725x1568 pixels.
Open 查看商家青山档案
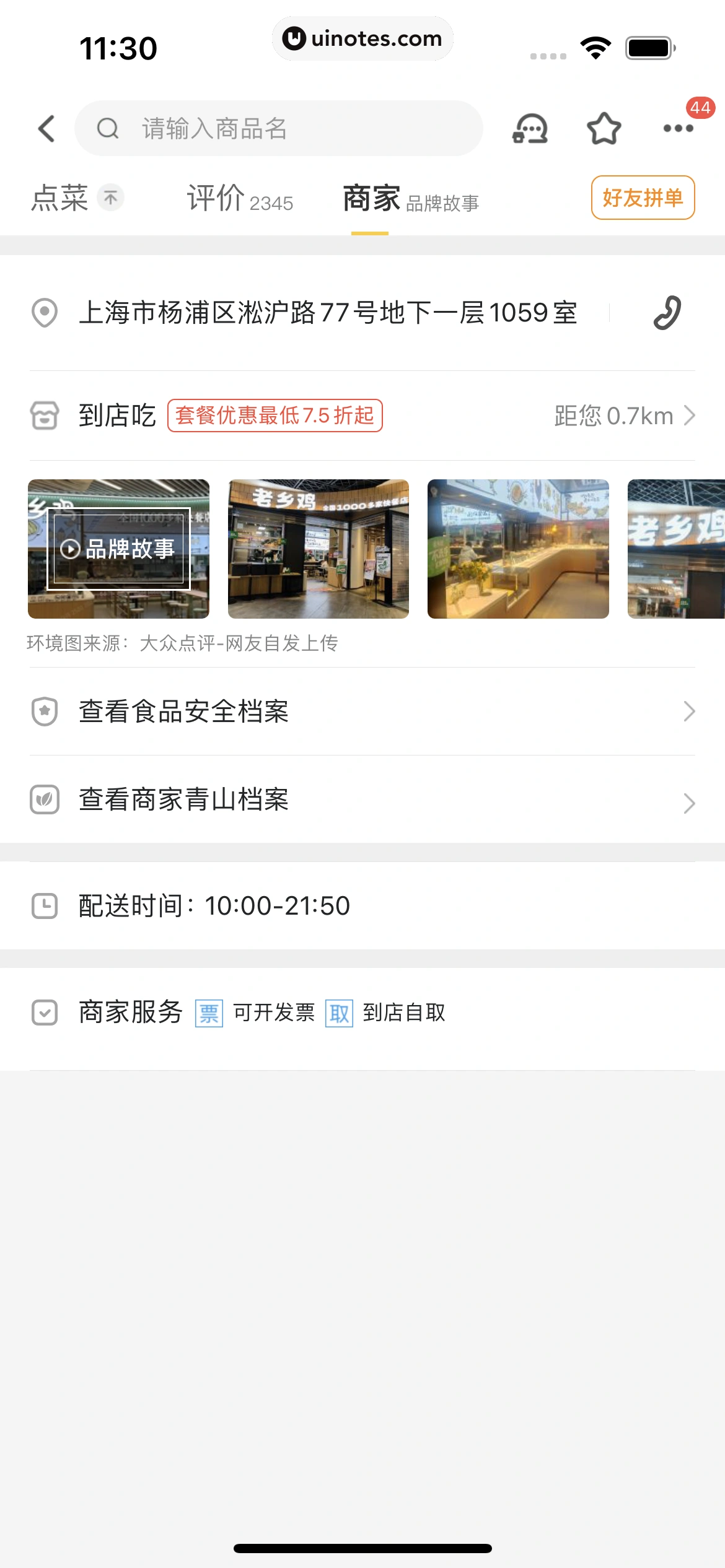pyautogui.click(x=362, y=799)
